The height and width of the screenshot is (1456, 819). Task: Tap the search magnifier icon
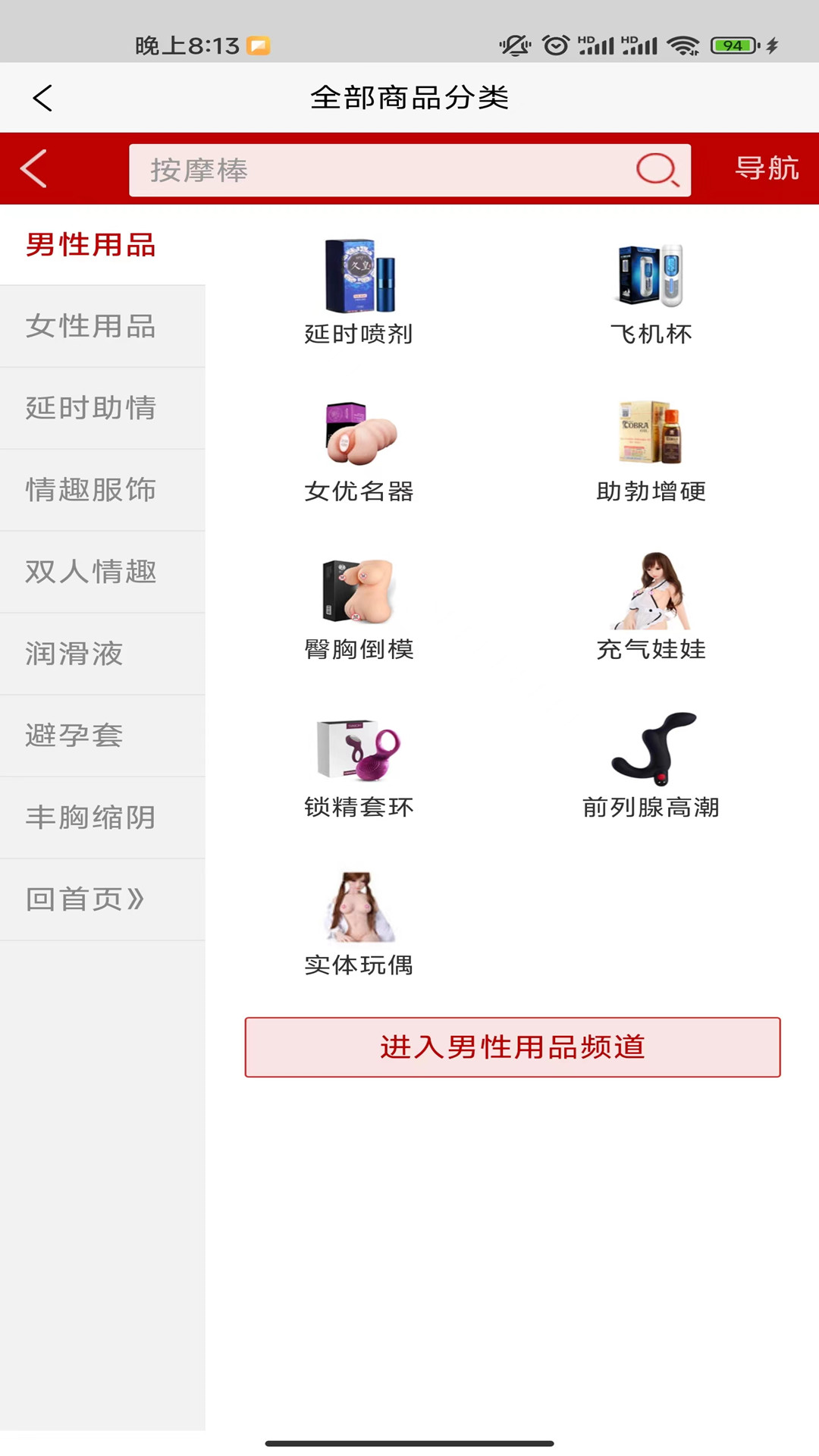point(657,170)
